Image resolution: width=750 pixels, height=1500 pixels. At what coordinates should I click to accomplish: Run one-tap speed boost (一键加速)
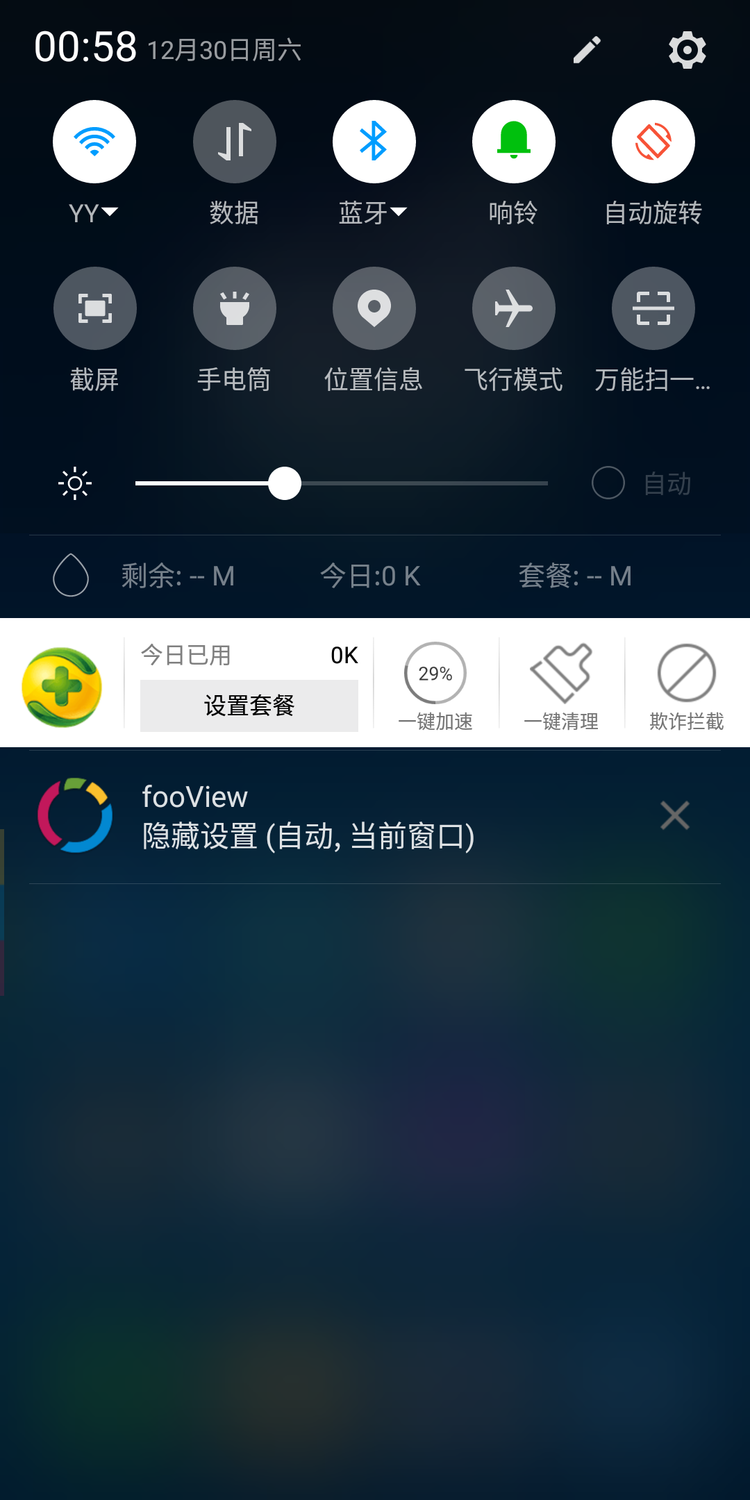coord(435,685)
